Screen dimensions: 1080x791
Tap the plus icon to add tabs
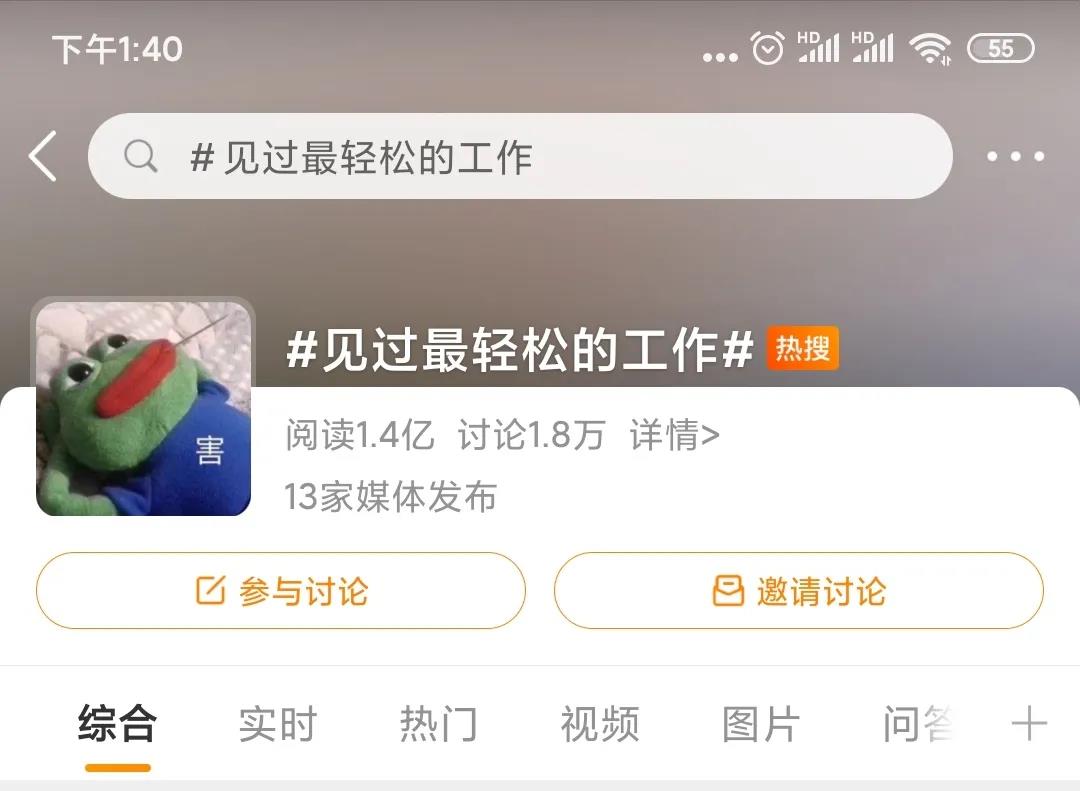(1029, 724)
